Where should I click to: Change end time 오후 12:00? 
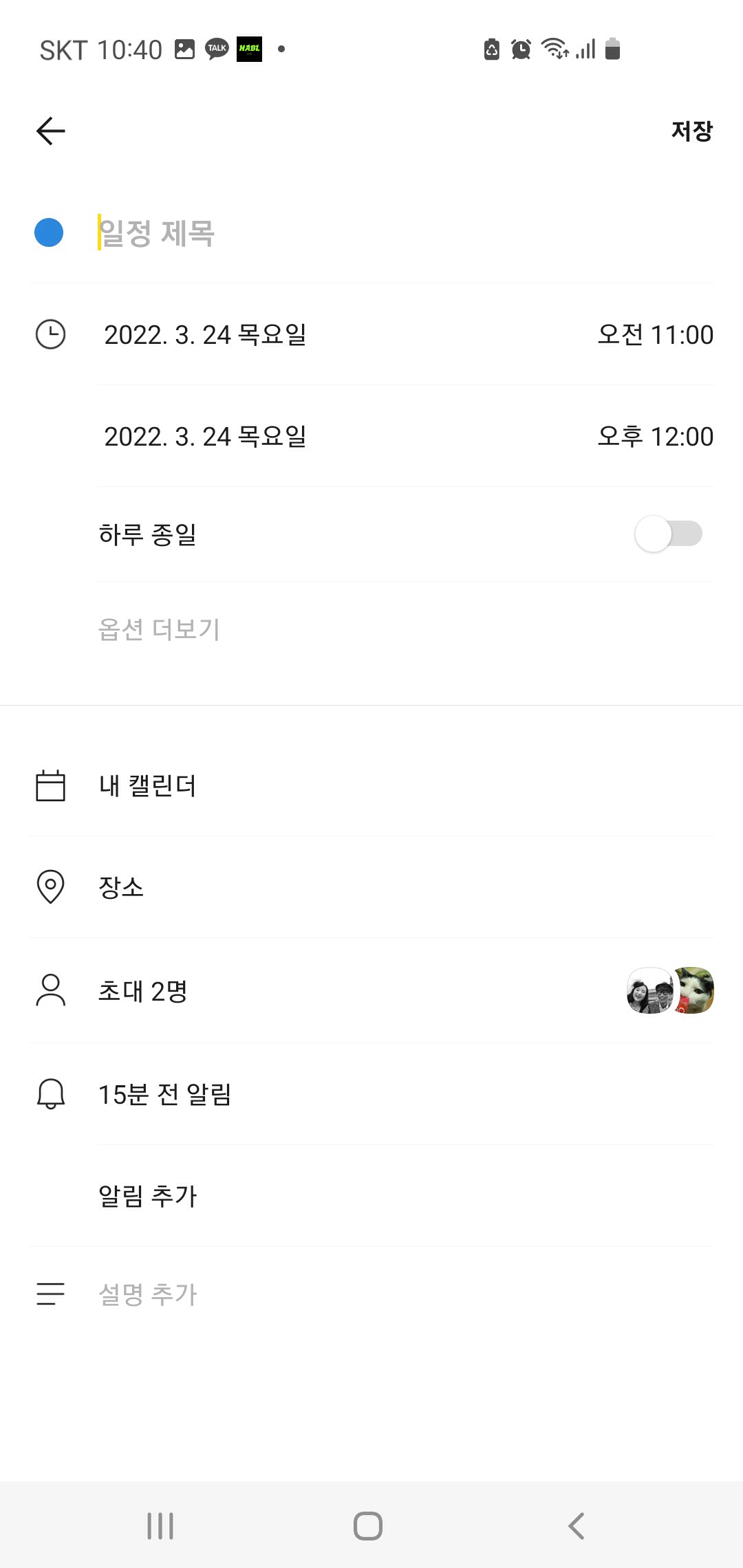pyautogui.click(x=655, y=437)
